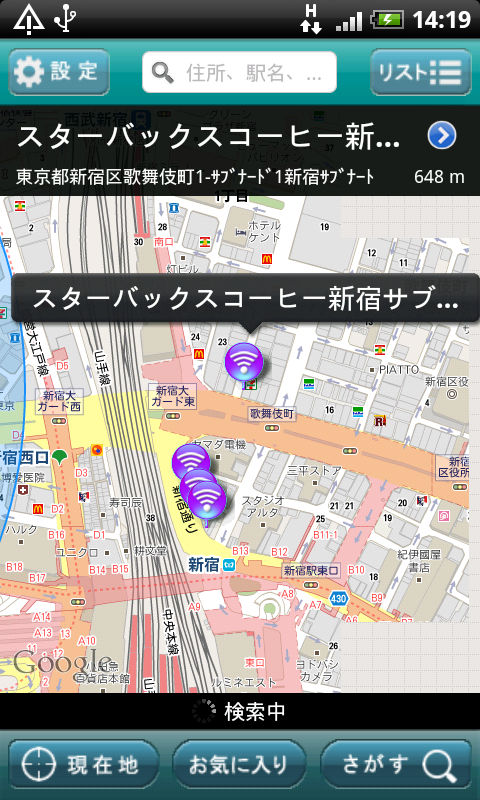Tap the address and station search field
This screenshot has height=800, width=480.
click(x=239, y=72)
